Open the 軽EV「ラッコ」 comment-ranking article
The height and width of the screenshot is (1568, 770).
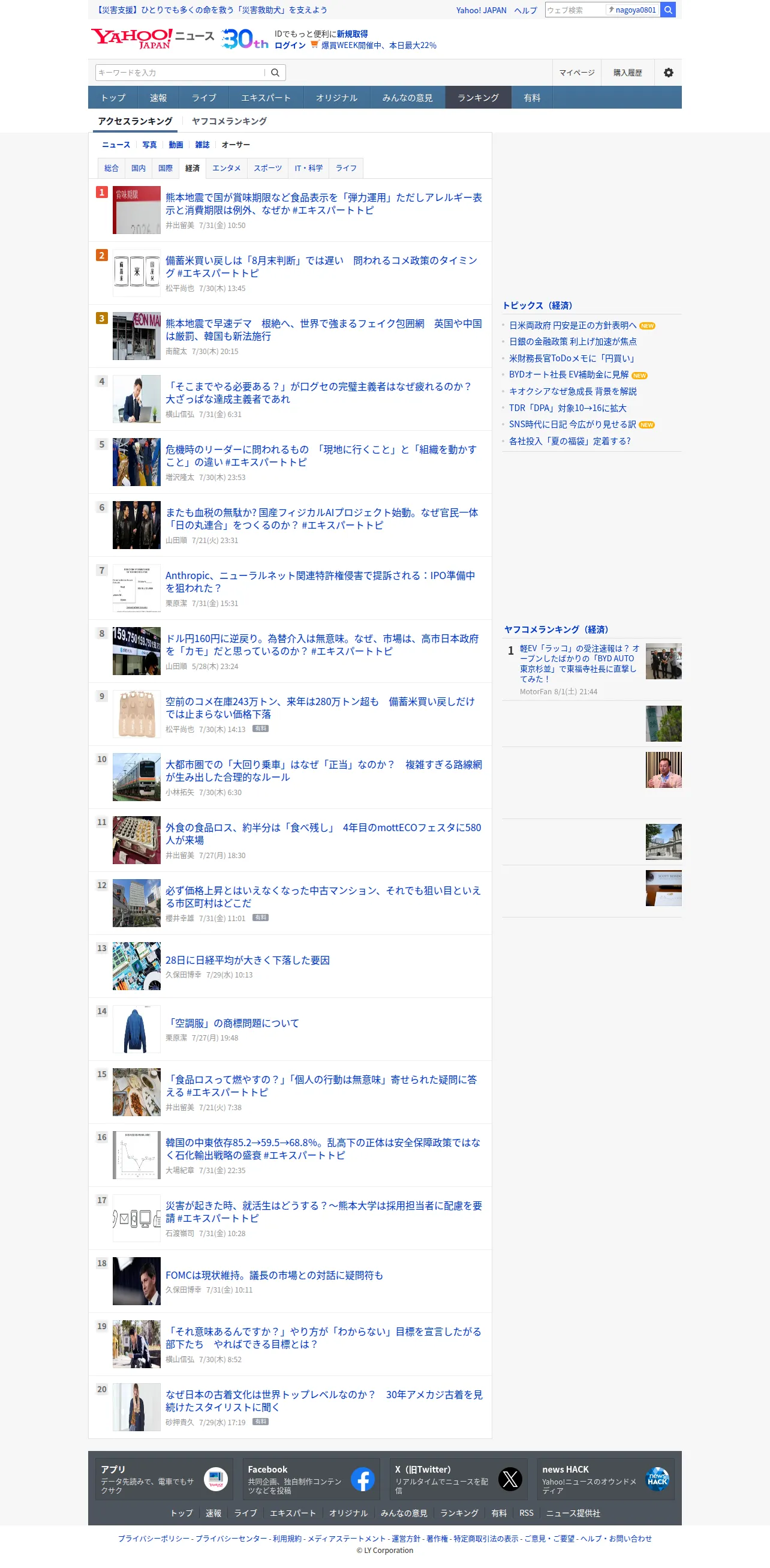[580, 664]
